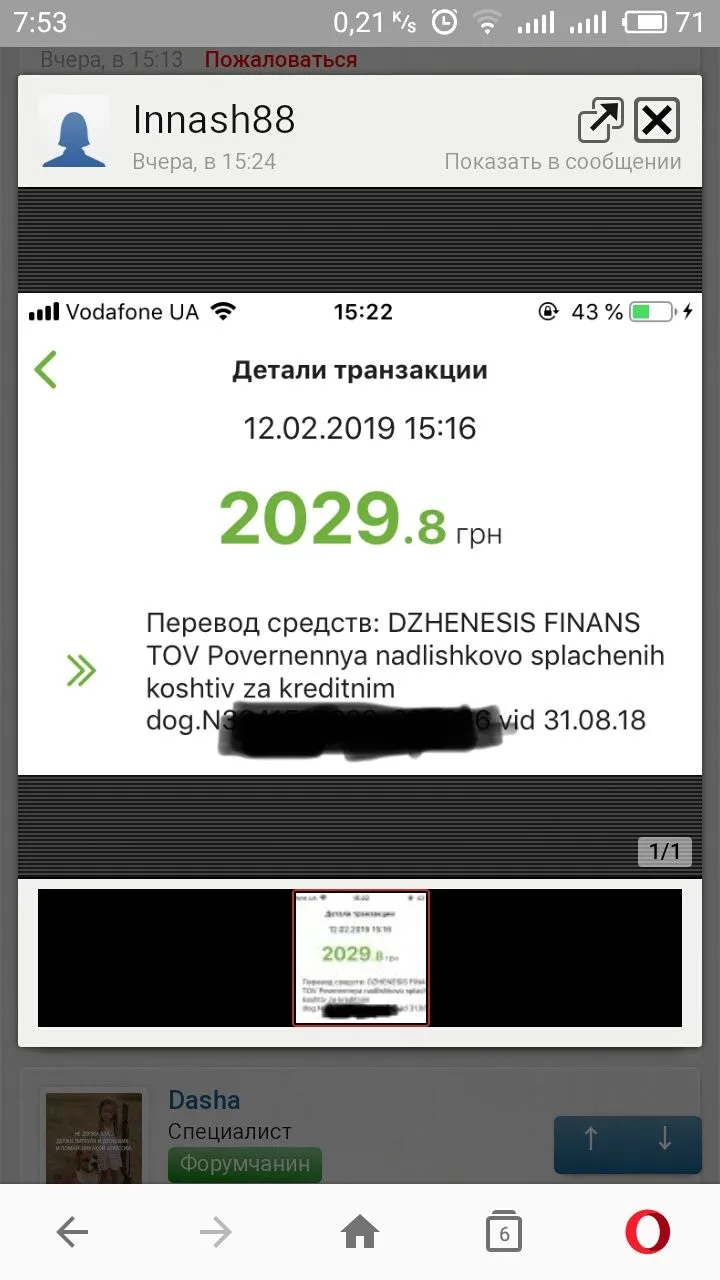Go forward in the browser

(x=216, y=1233)
